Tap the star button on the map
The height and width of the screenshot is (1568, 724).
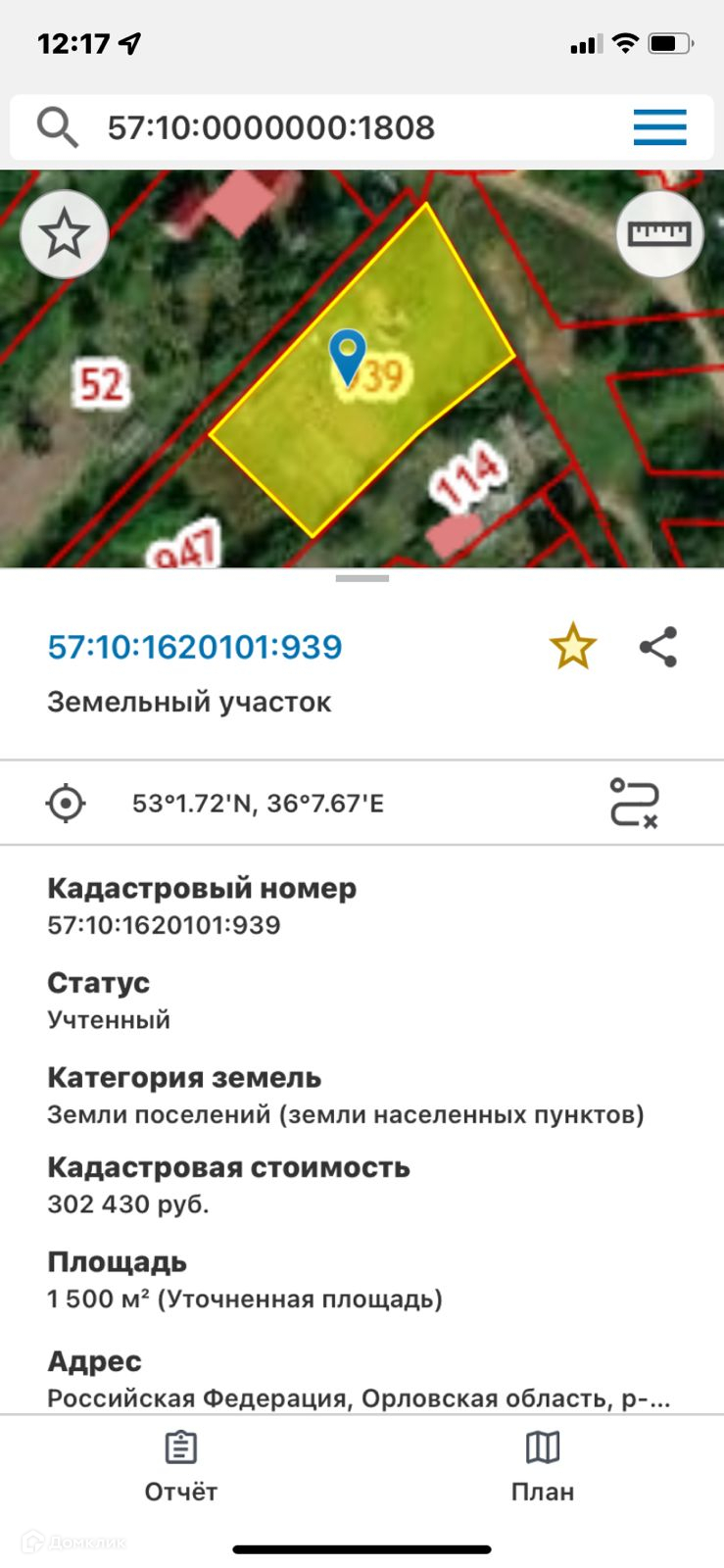click(65, 234)
